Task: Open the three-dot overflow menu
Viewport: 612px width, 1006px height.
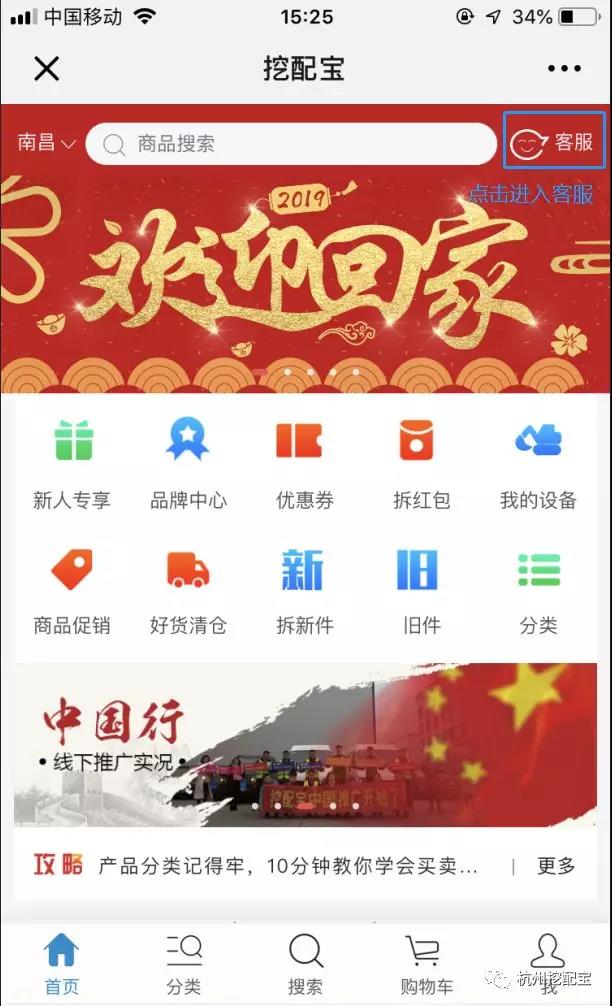Action: coord(564,68)
